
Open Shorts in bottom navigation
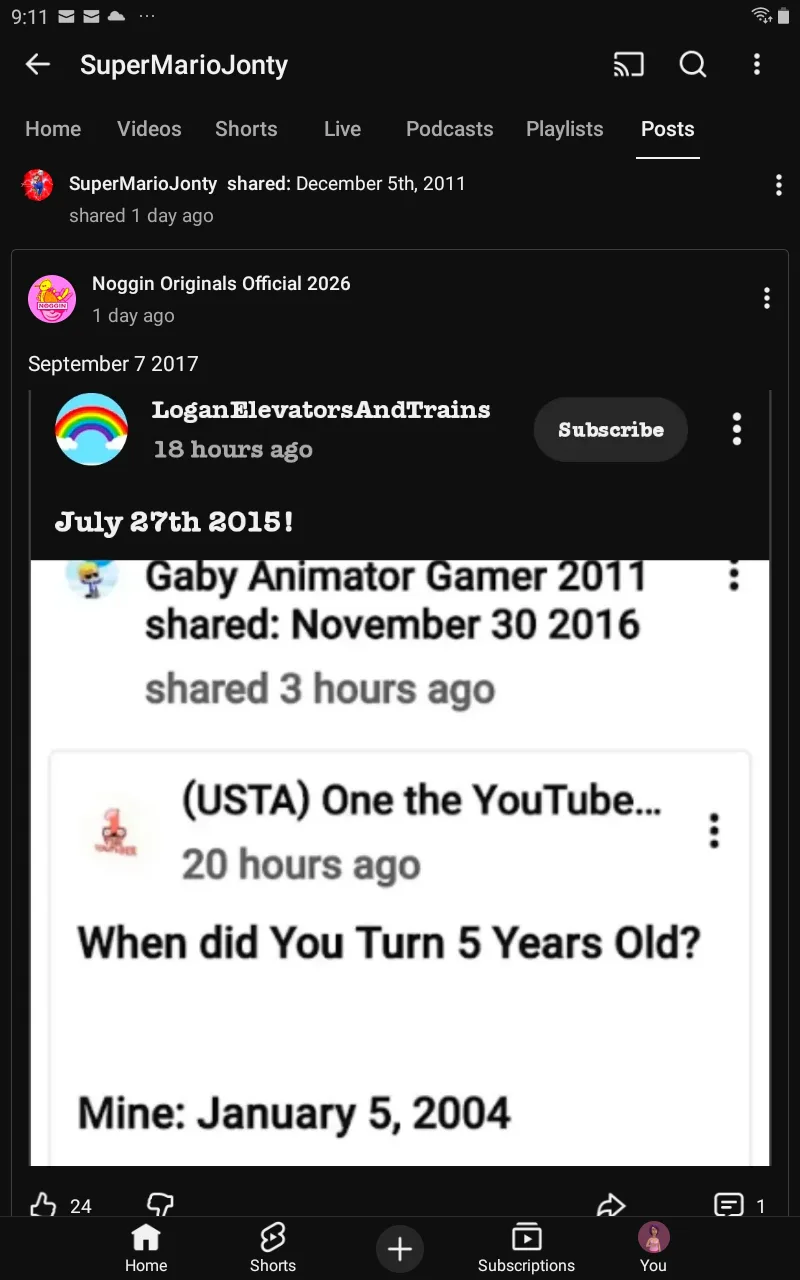(272, 1248)
